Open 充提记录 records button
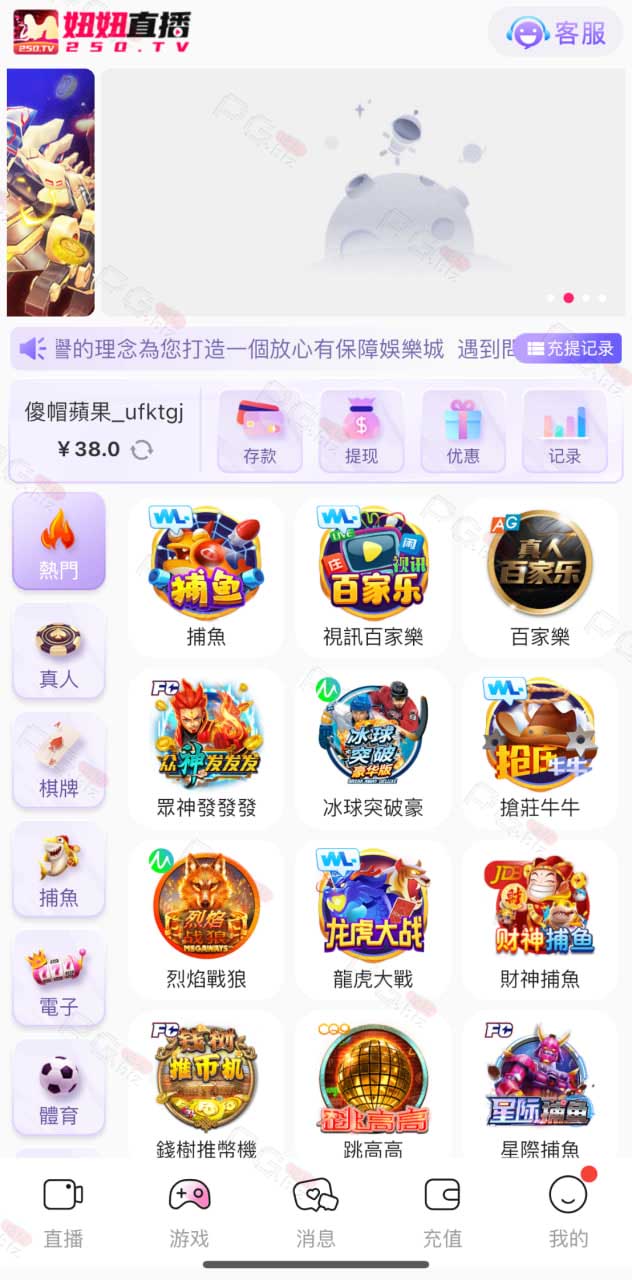Image resolution: width=632 pixels, height=1280 pixels. tap(568, 348)
